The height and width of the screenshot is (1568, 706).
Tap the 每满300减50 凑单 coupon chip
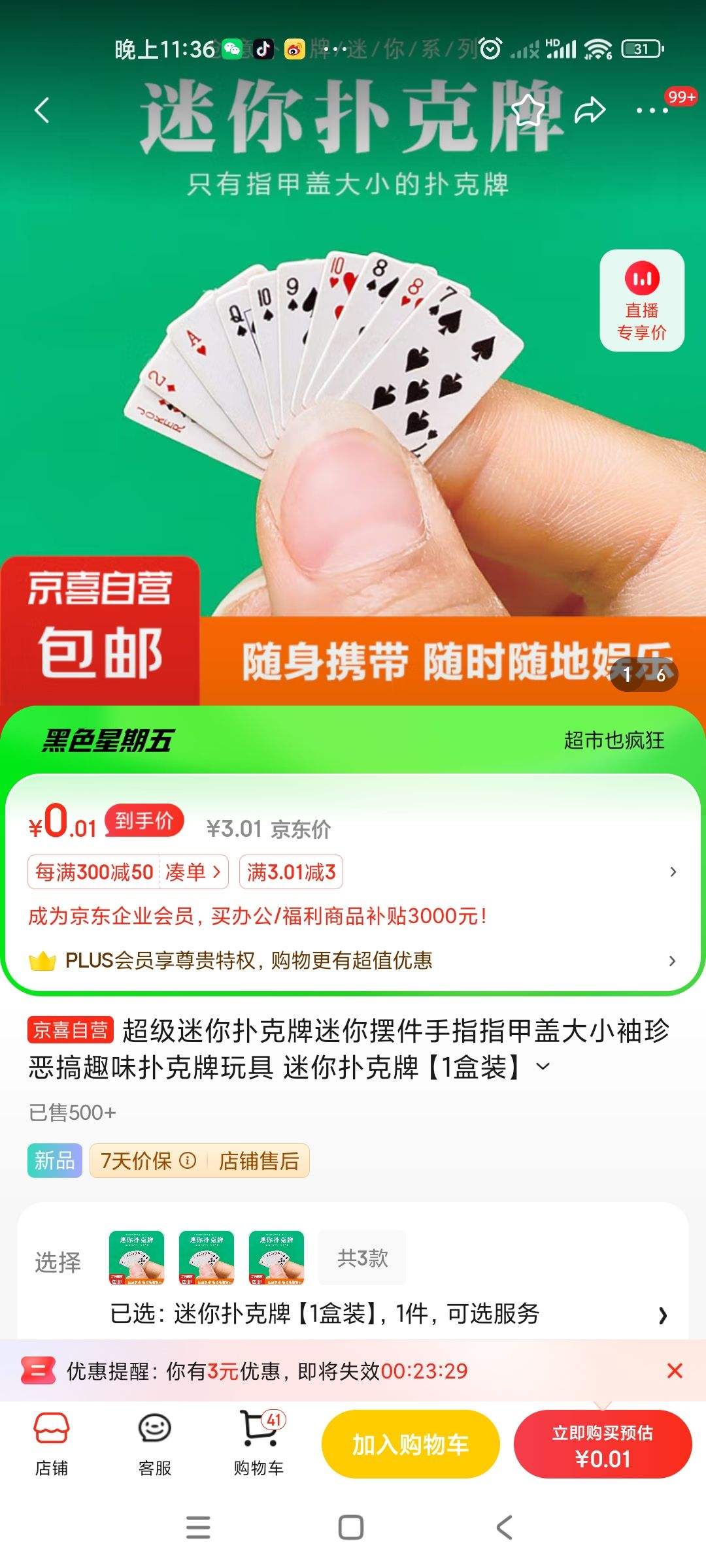tap(128, 872)
